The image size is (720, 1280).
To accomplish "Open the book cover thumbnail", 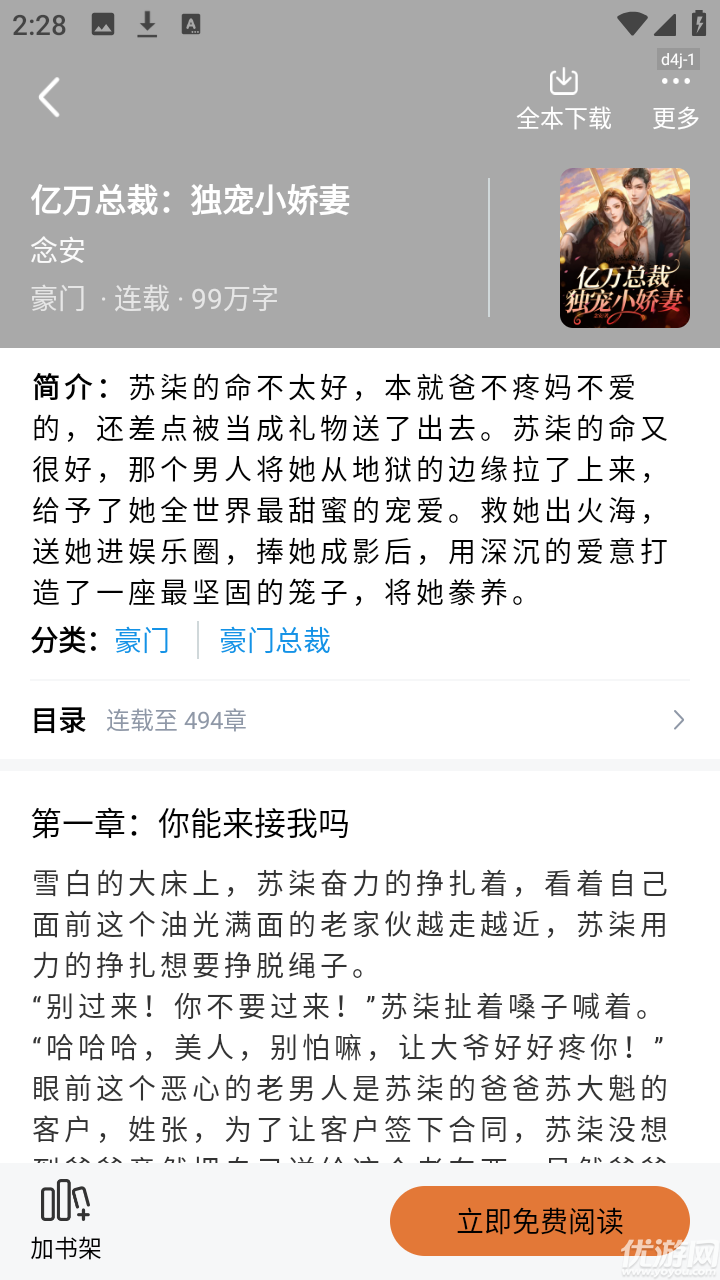I will point(624,247).
